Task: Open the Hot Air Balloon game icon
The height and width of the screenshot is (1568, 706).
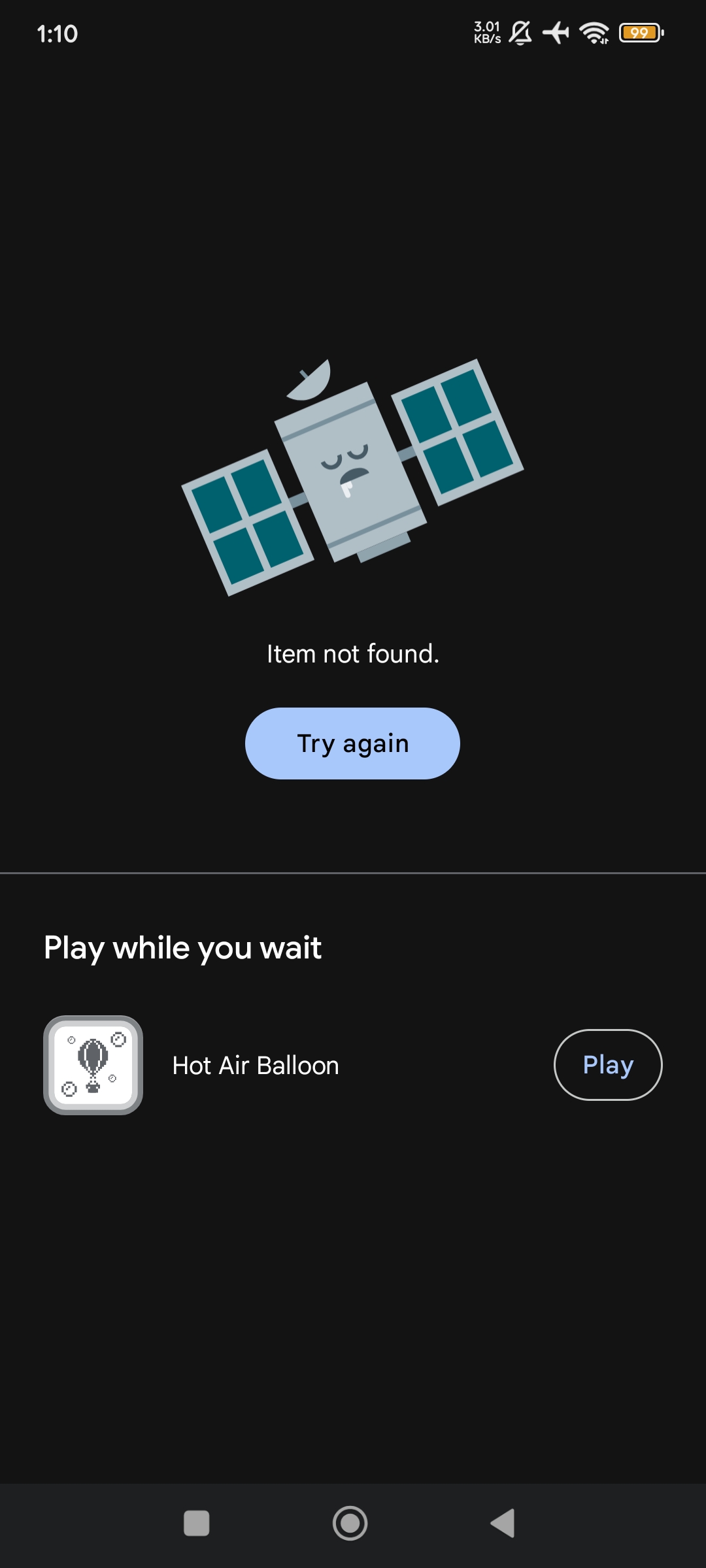Action: pos(93,1065)
